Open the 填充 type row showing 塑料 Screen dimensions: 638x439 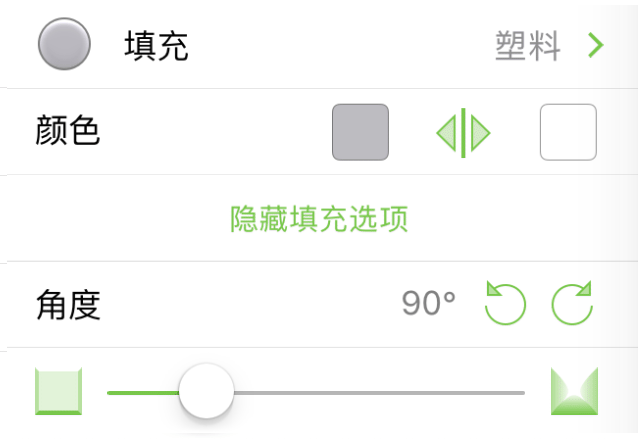point(540,45)
